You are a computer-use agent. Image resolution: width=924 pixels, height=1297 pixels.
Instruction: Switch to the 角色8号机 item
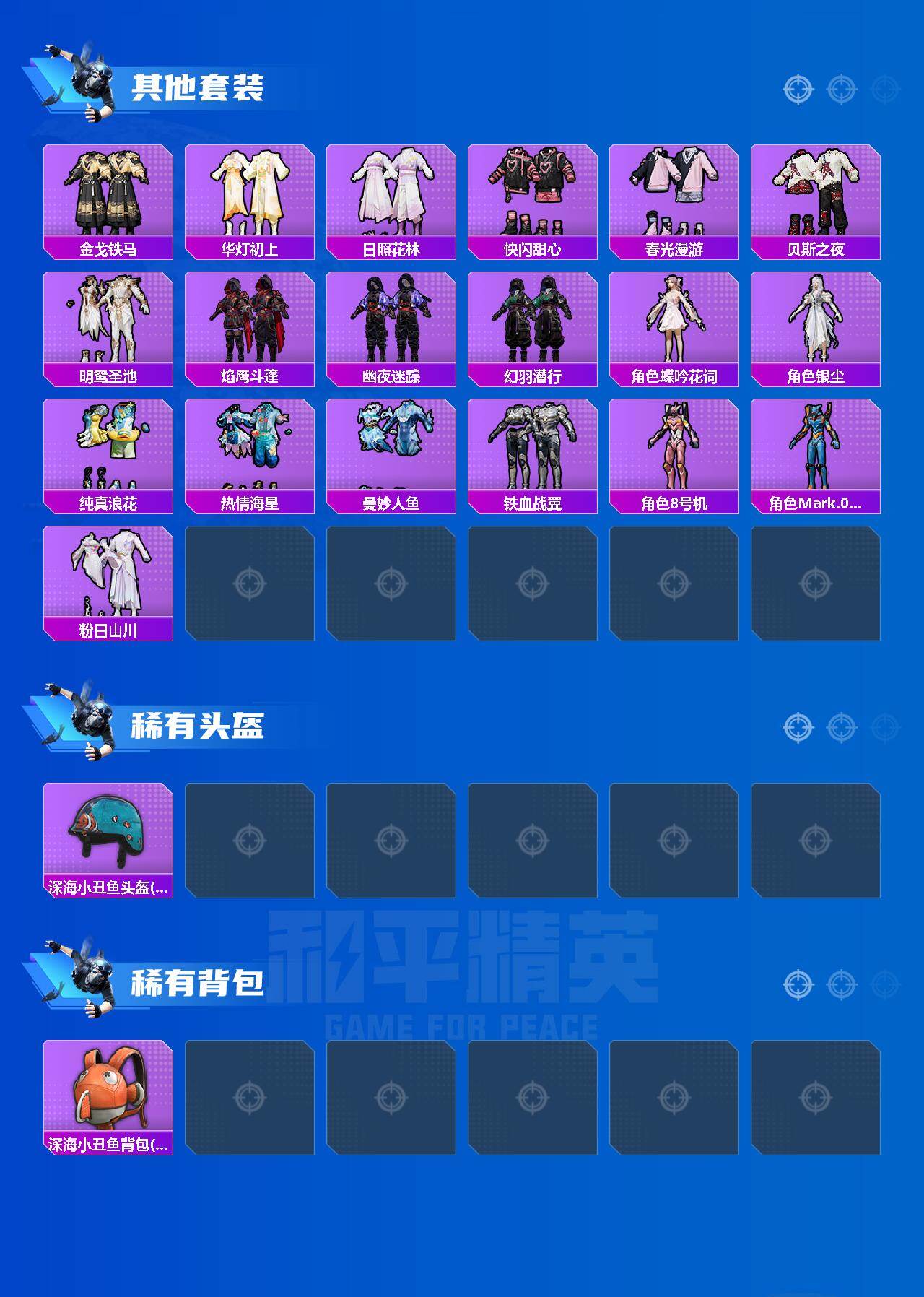coord(674,448)
